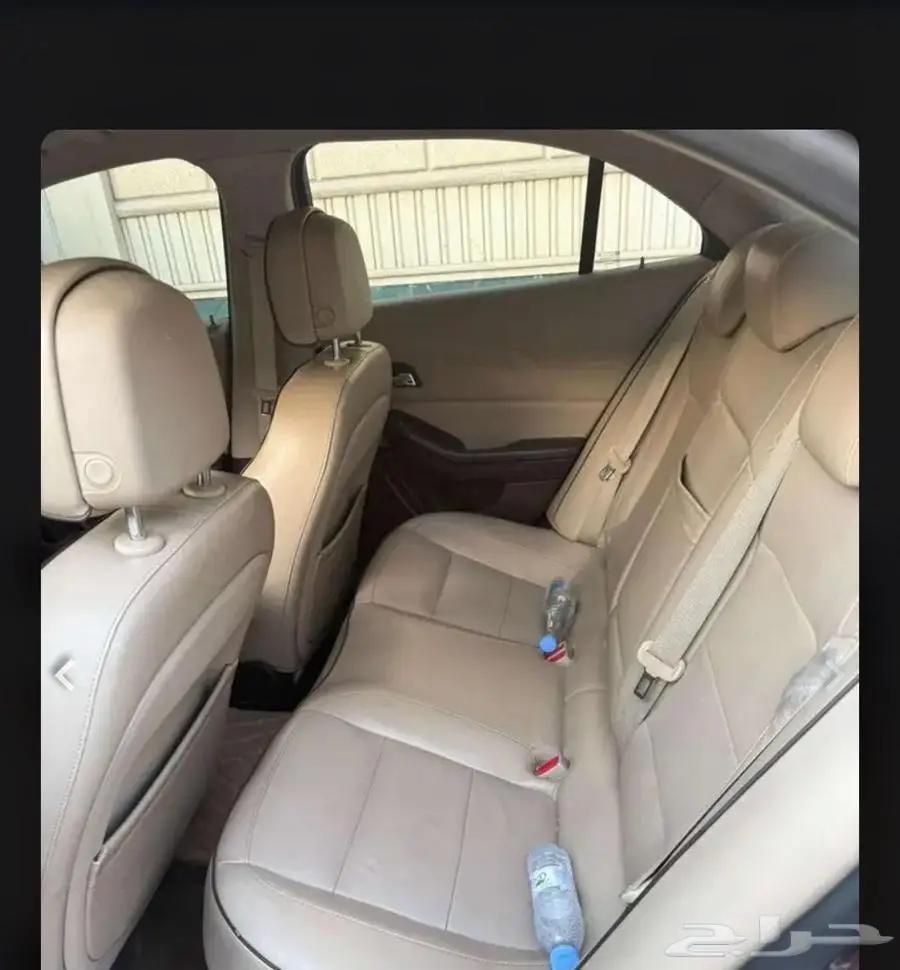Go to the previous photo with left arrow
Image resolution: width=900 pixels, height=970 pixels.
[x=64, y=675]
